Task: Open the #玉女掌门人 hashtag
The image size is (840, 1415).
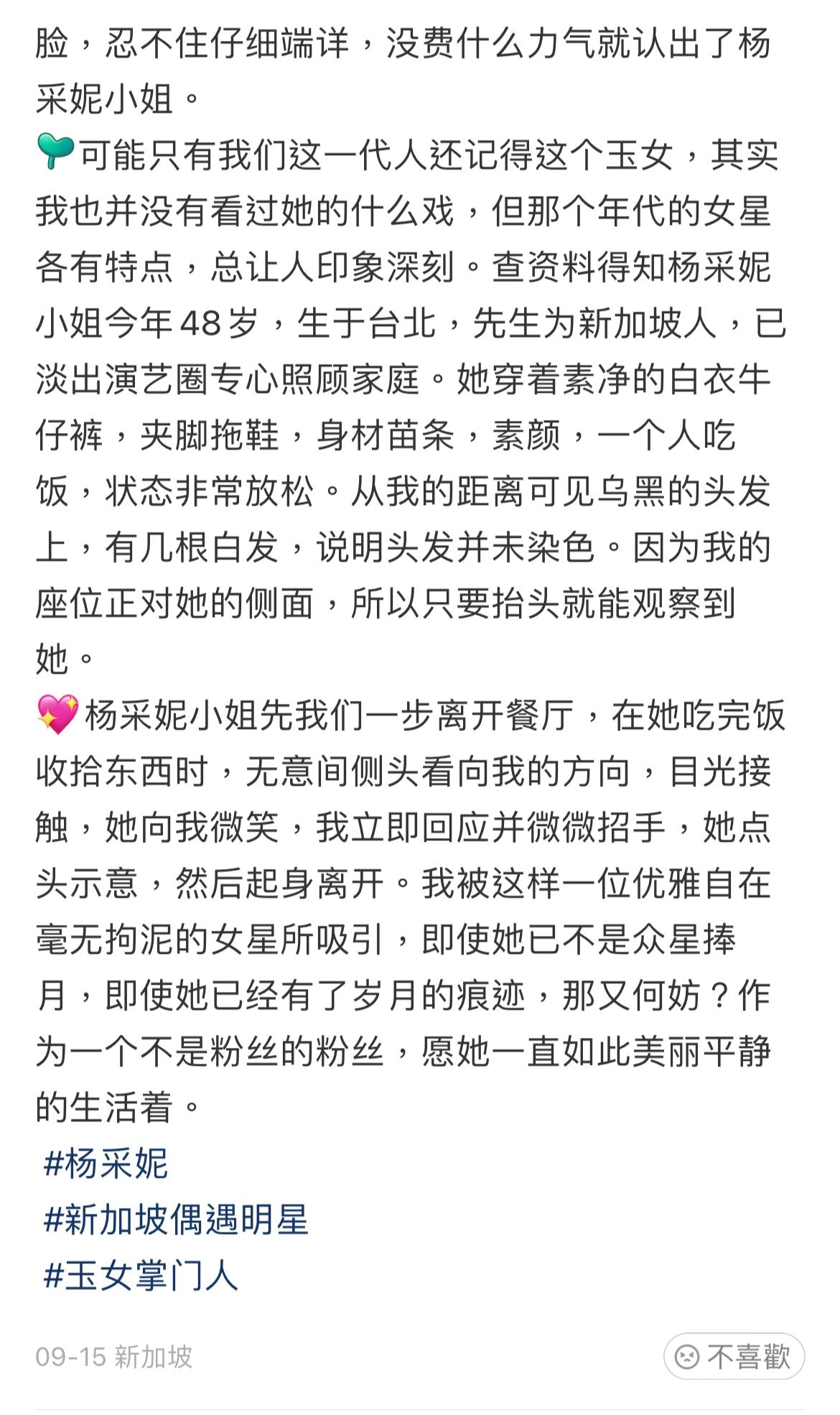Action: 141,1276
